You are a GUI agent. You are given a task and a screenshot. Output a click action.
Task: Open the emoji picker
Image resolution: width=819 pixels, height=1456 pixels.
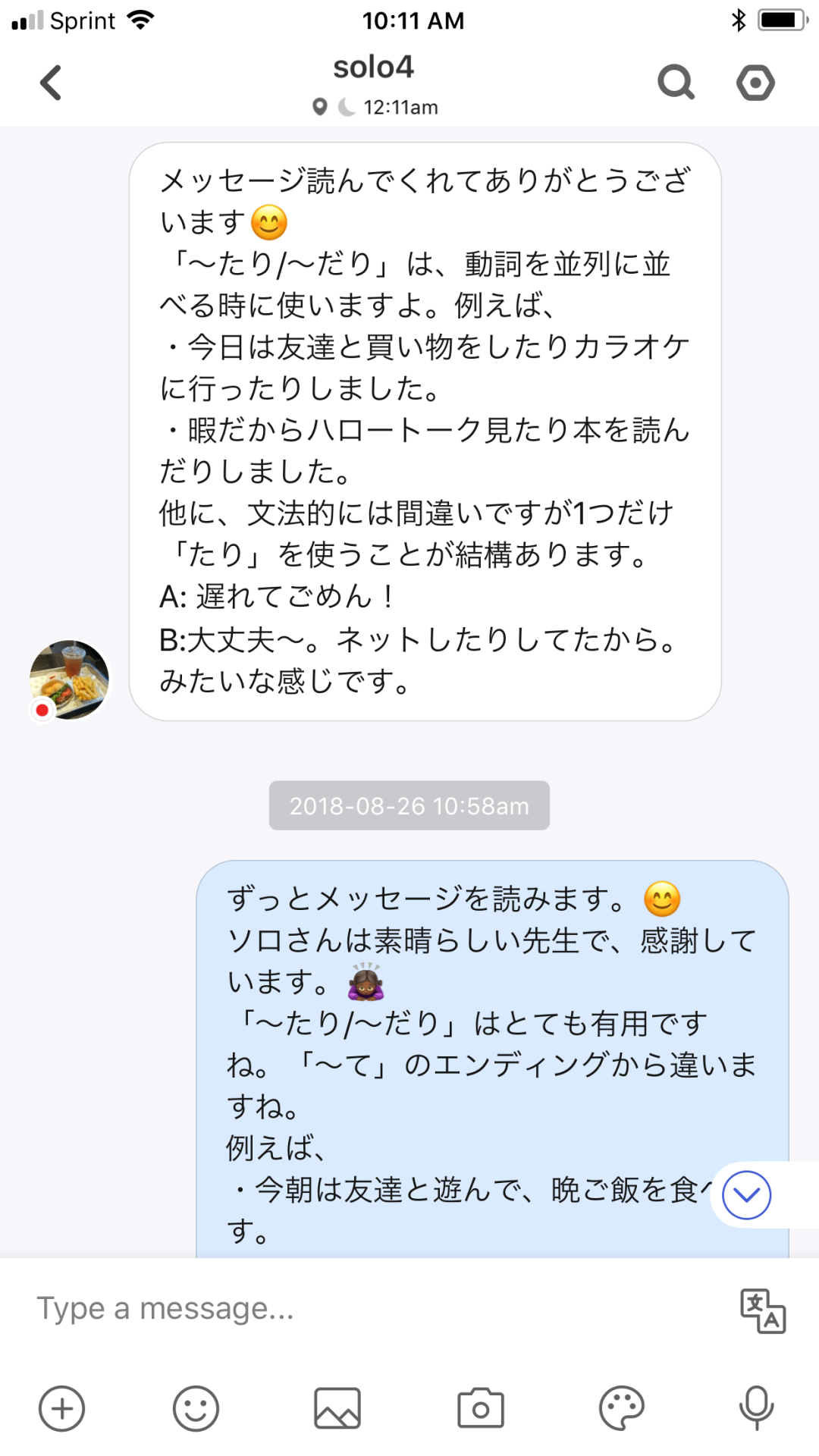point(196,1409)
